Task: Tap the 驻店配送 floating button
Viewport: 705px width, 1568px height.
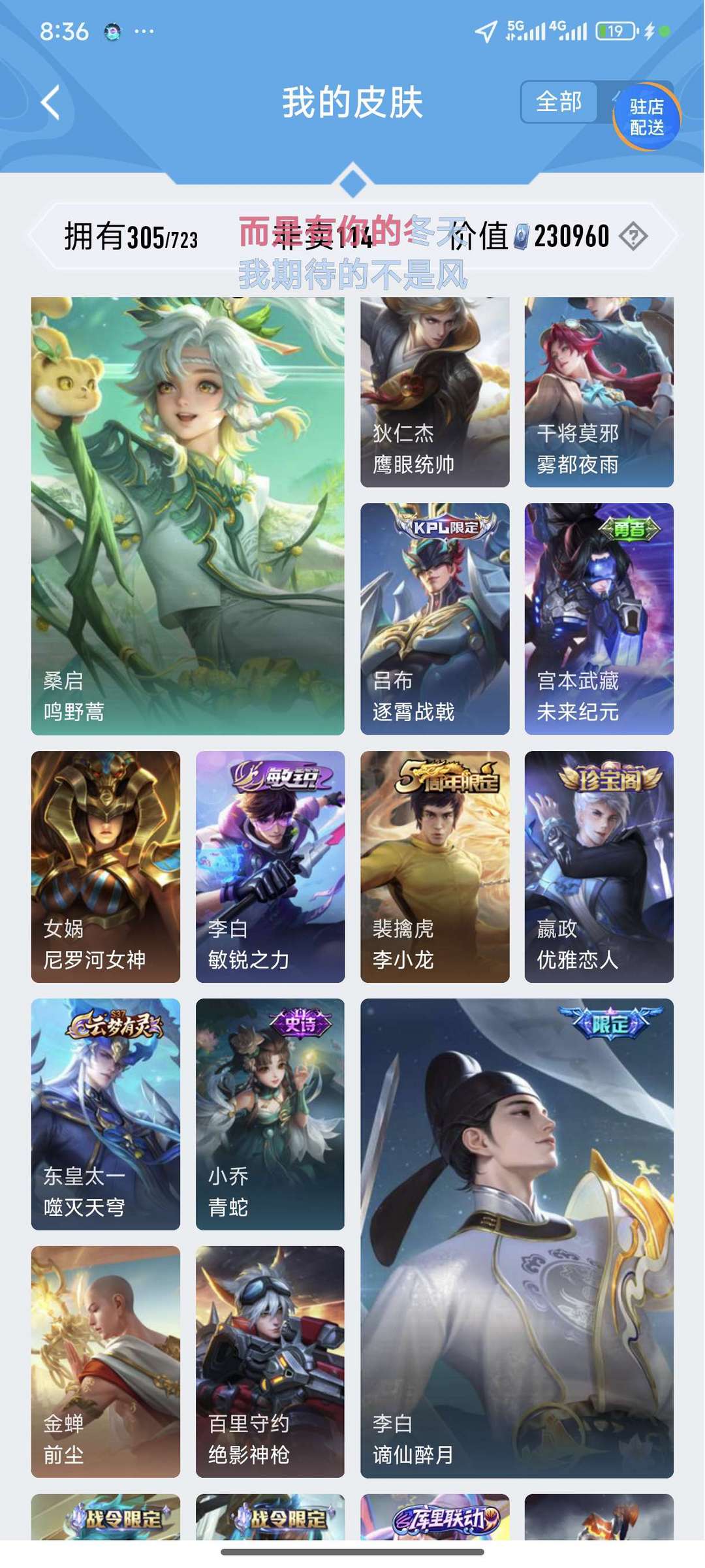Action: click(x=646, y=117)
